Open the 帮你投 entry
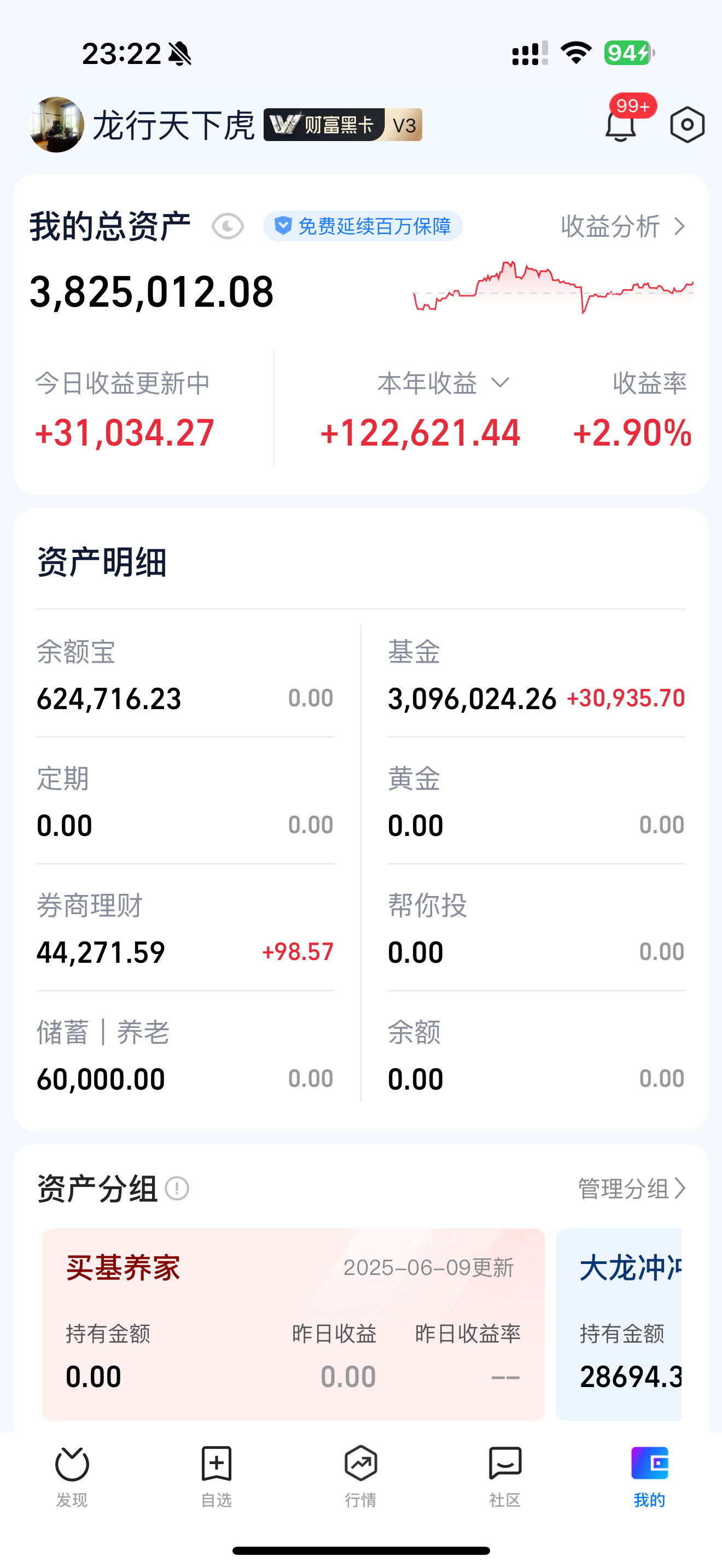Screen dimensions: 722x1568 [x=535, y=929]
